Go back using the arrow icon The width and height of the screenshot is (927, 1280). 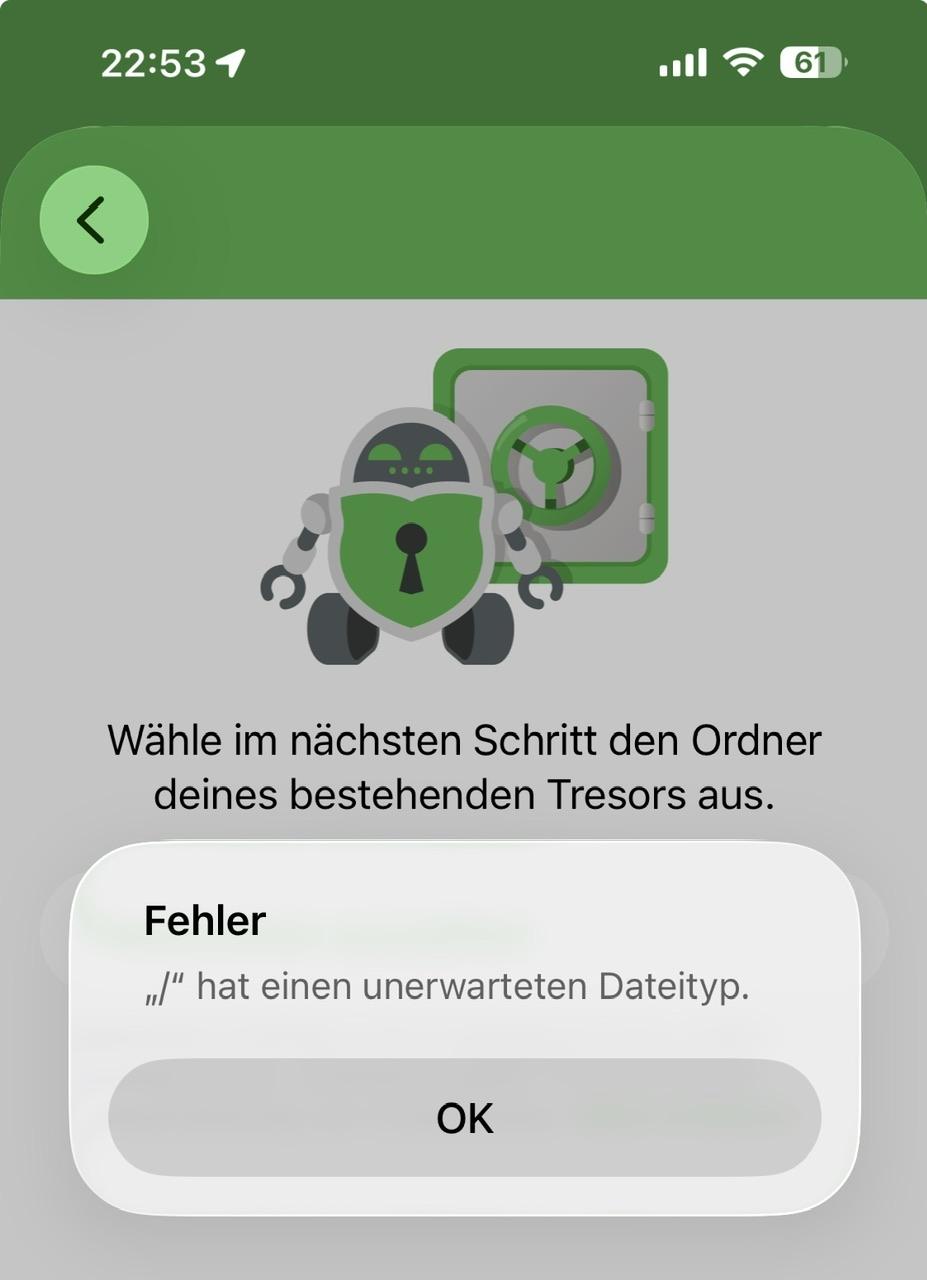(x=93, y=220)
